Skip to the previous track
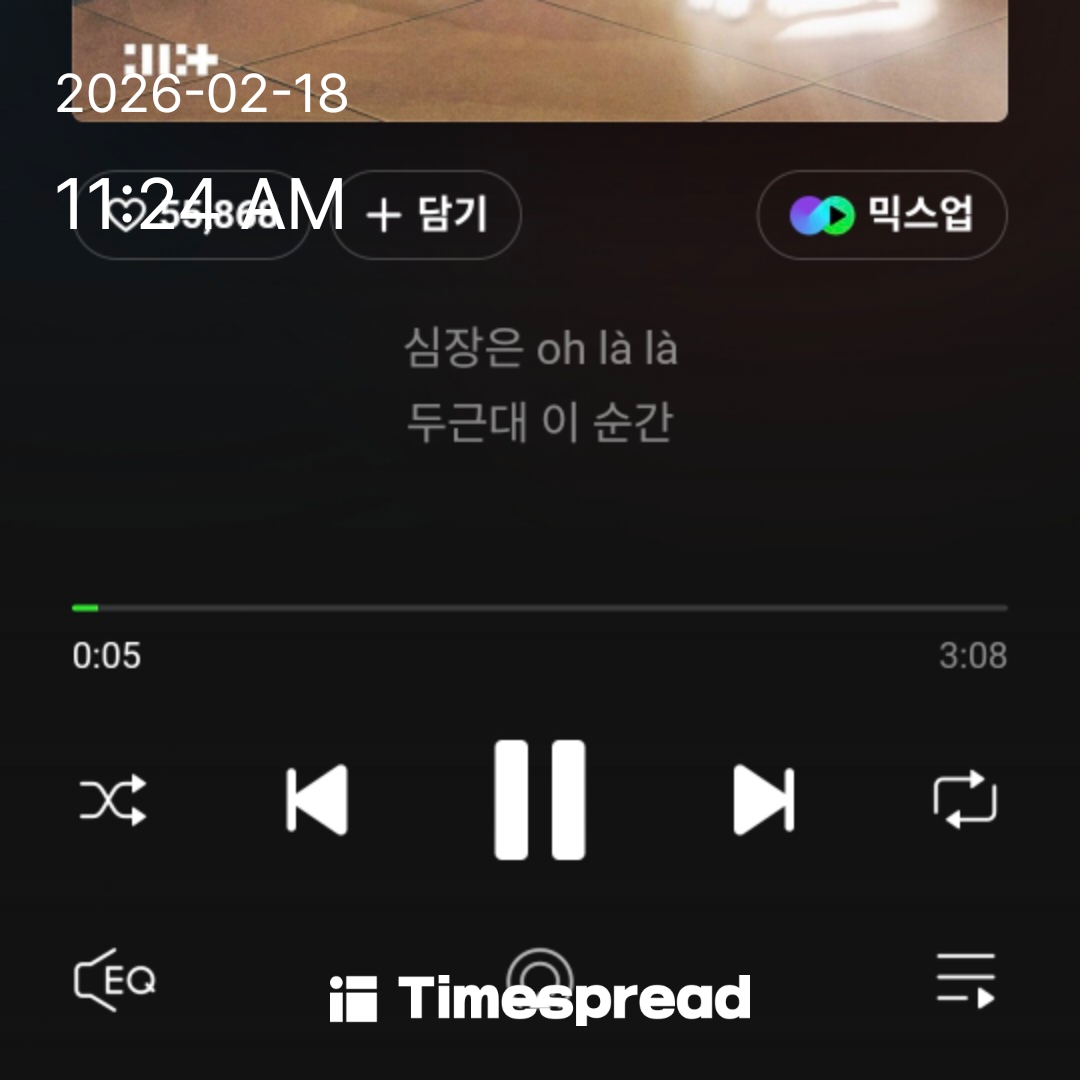The width and height of the screenshot is (1080, 1080). tap(317, 800)
